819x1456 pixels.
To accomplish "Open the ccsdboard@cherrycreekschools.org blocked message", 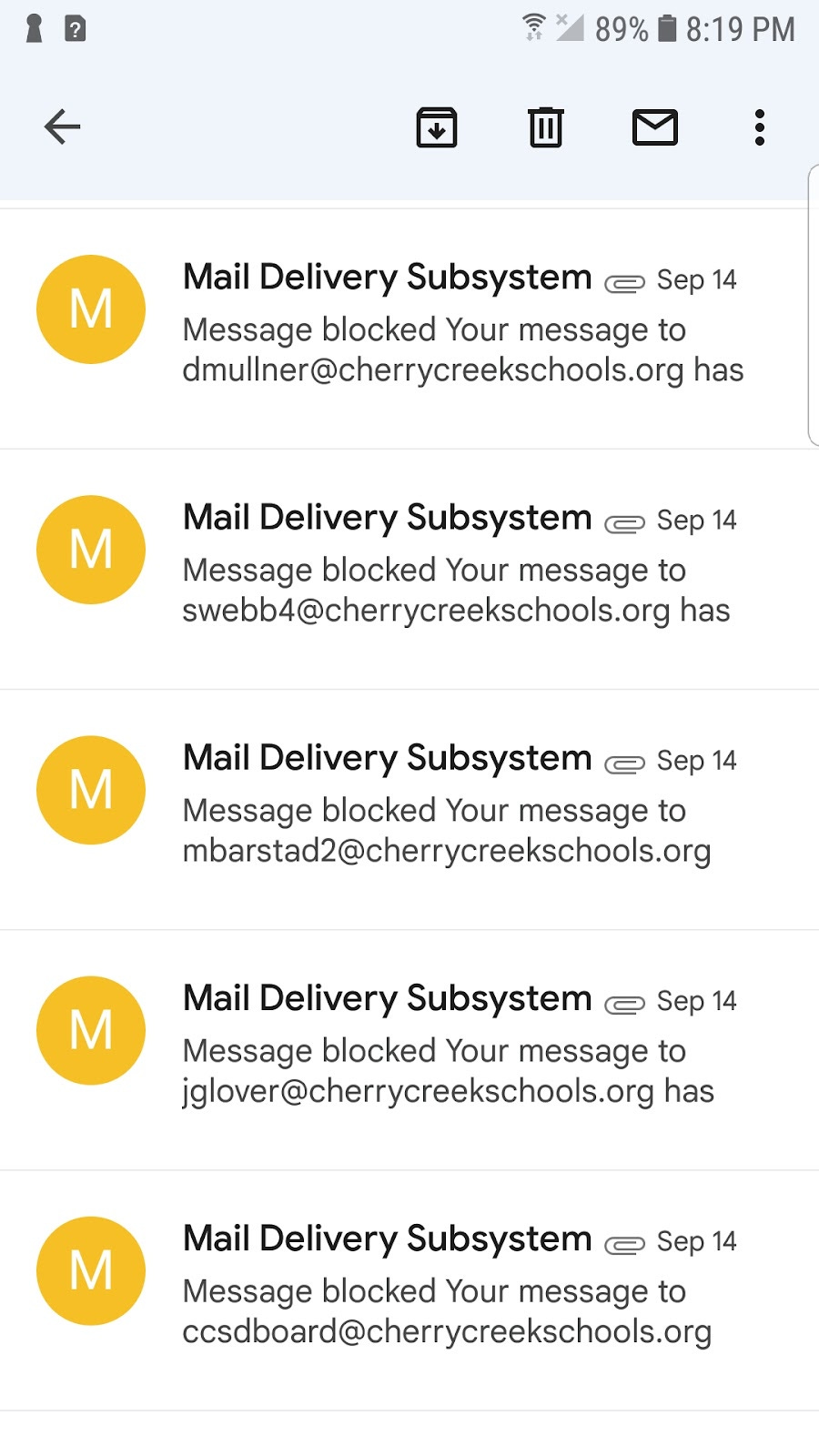I will 409,1290.
